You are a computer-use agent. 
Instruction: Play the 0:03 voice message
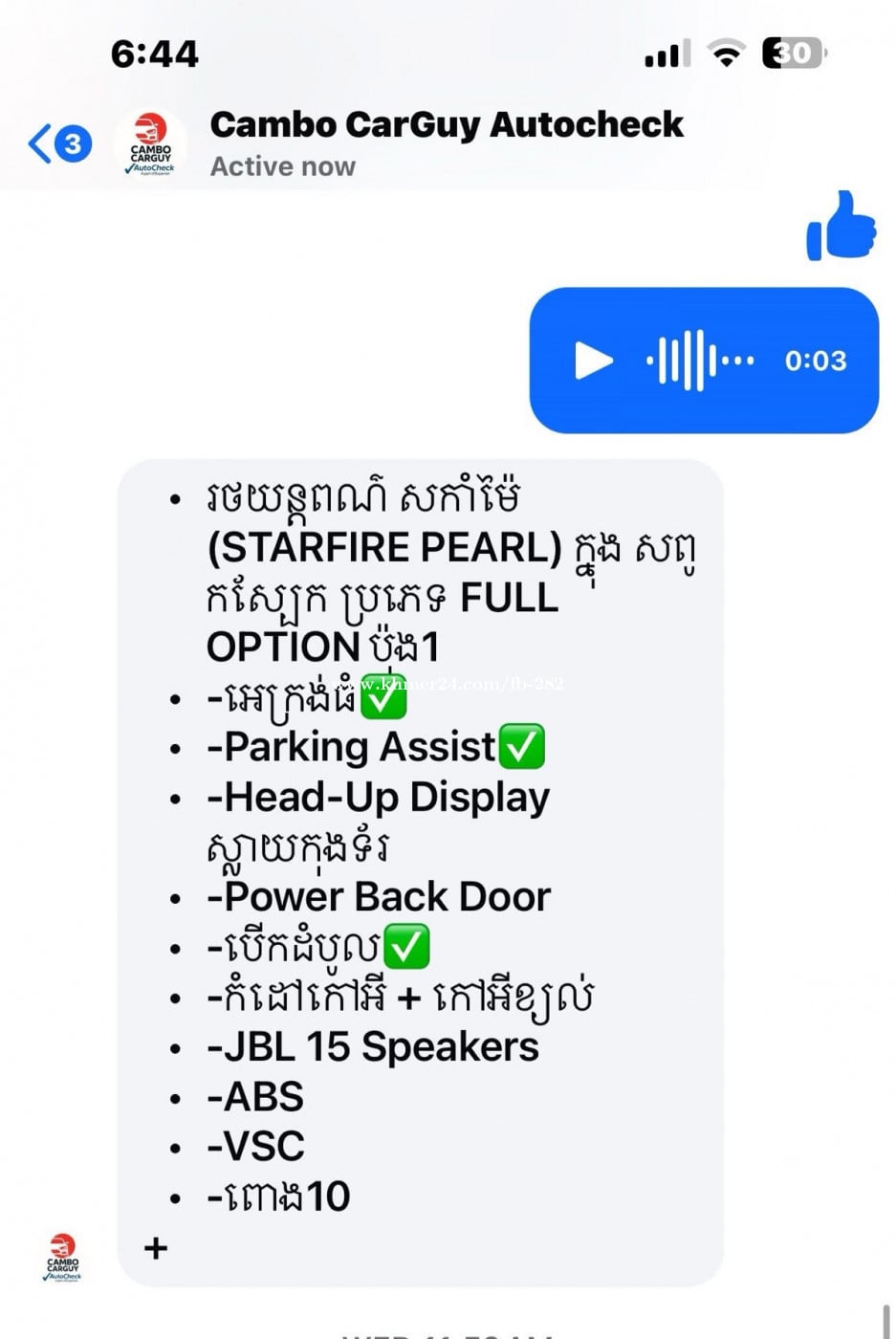click(x=593, y=361)
